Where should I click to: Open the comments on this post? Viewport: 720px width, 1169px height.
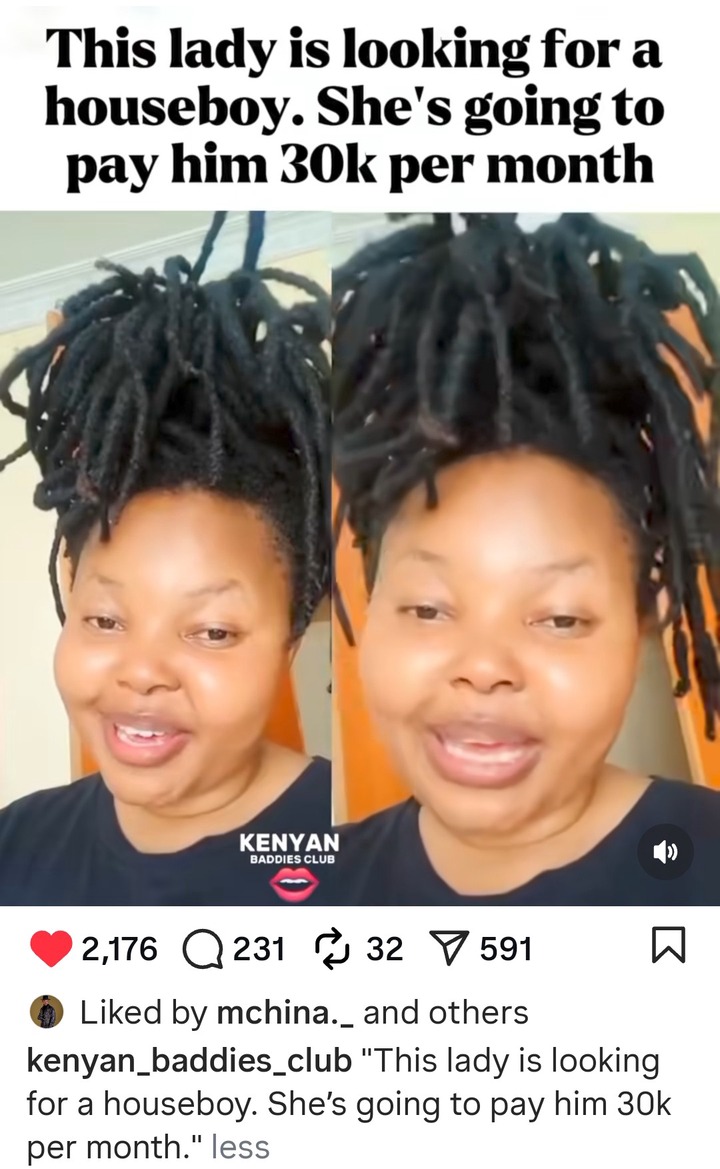(x=203, y=948)
